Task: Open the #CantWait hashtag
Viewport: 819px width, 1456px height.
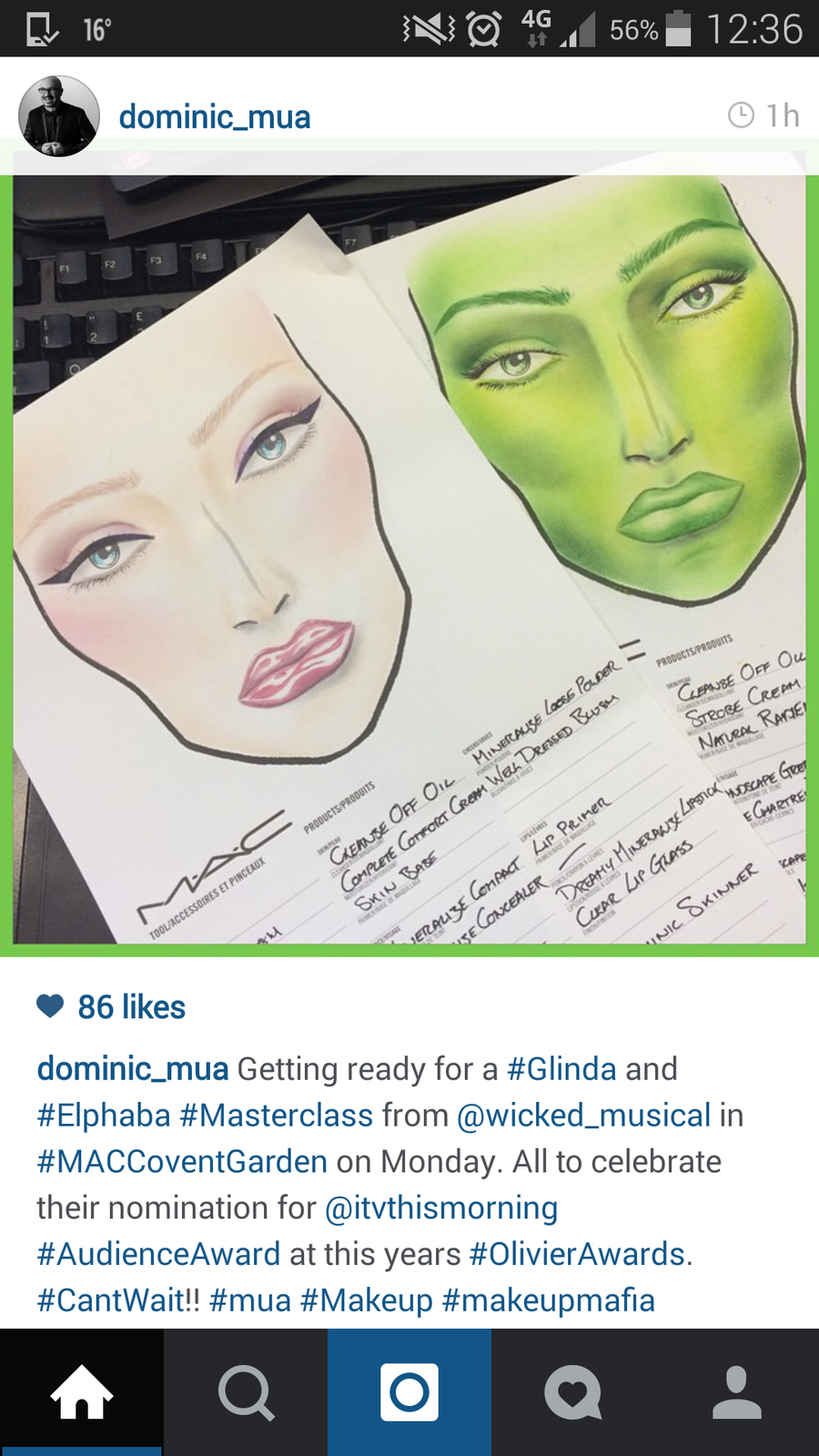Action: point(110,1300)
